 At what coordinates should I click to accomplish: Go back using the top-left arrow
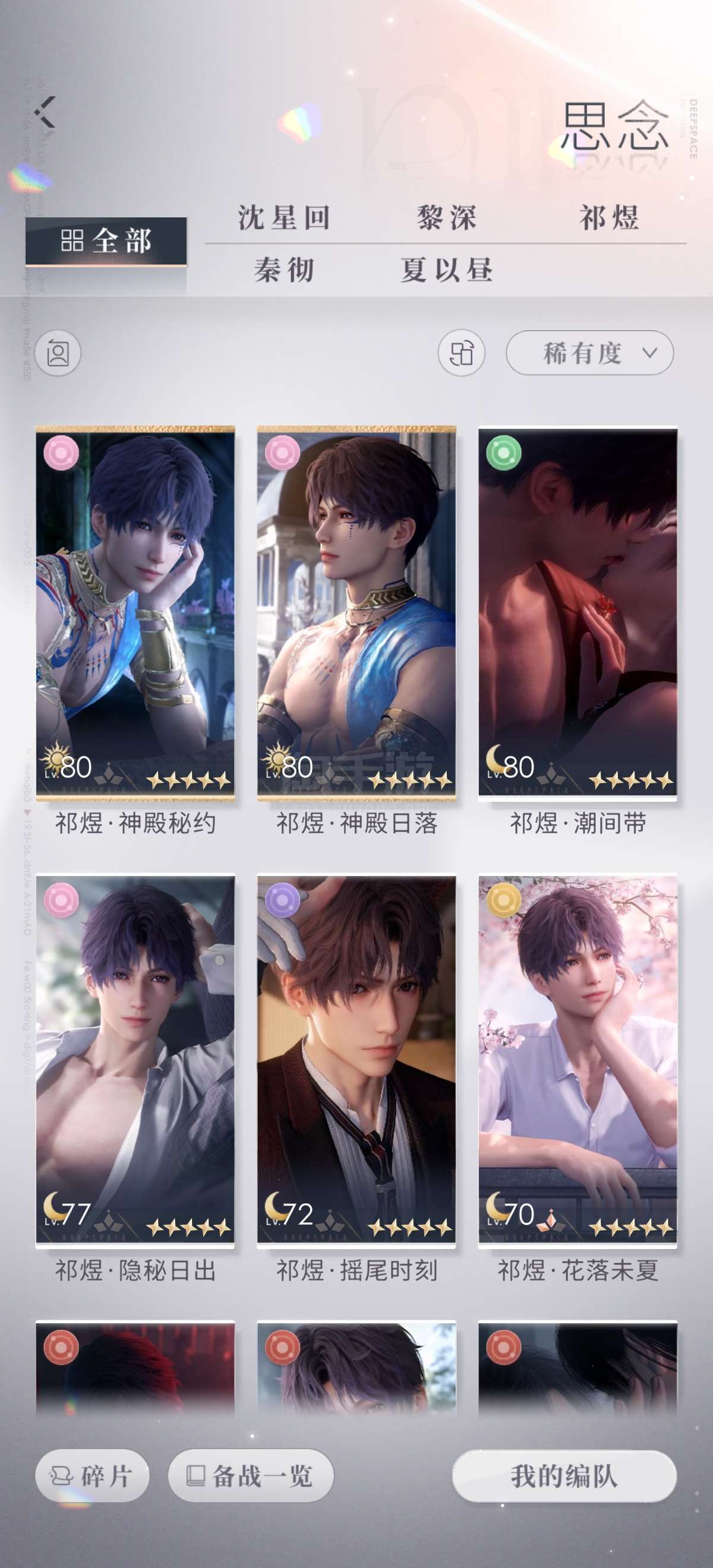(x=45, y=112)
